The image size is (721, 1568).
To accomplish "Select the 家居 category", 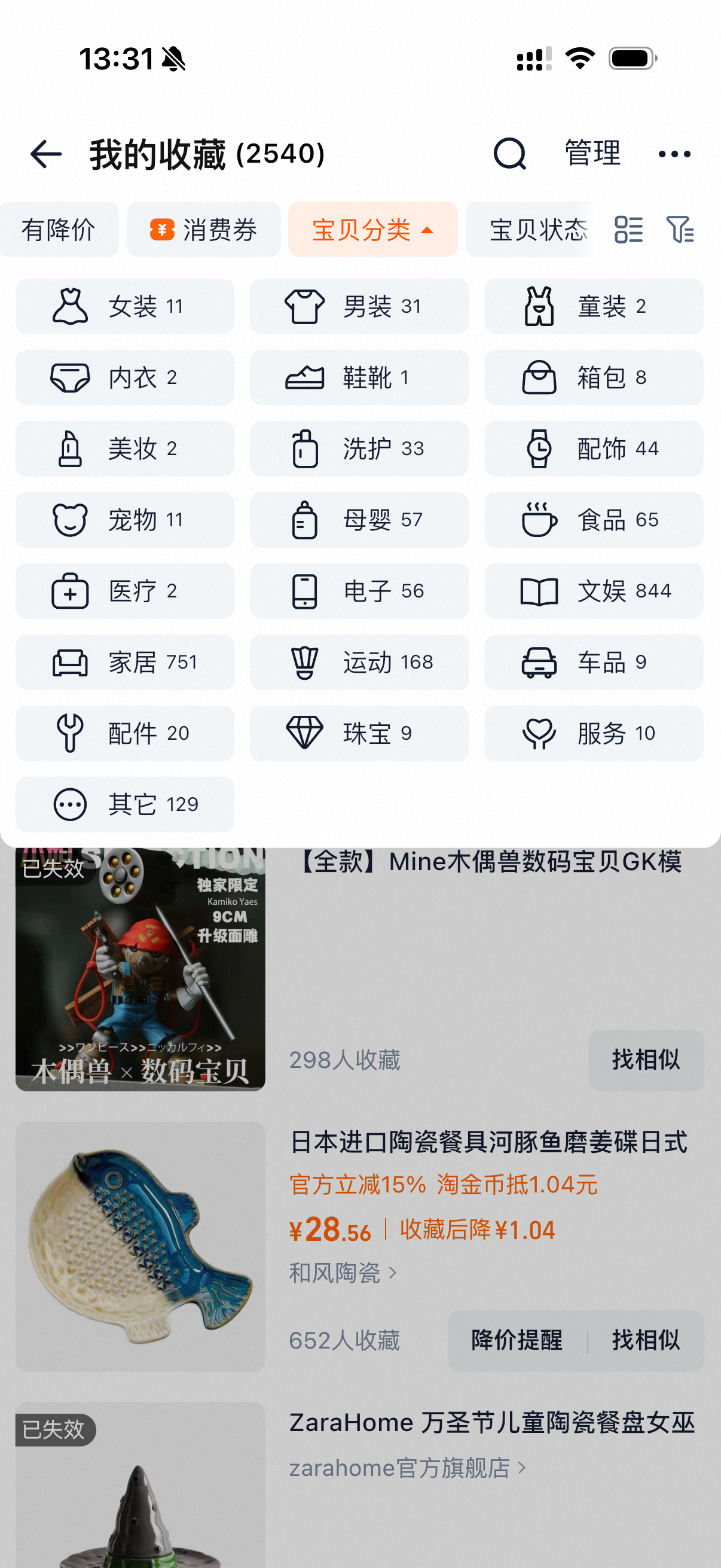I will (x=125, y=662).
